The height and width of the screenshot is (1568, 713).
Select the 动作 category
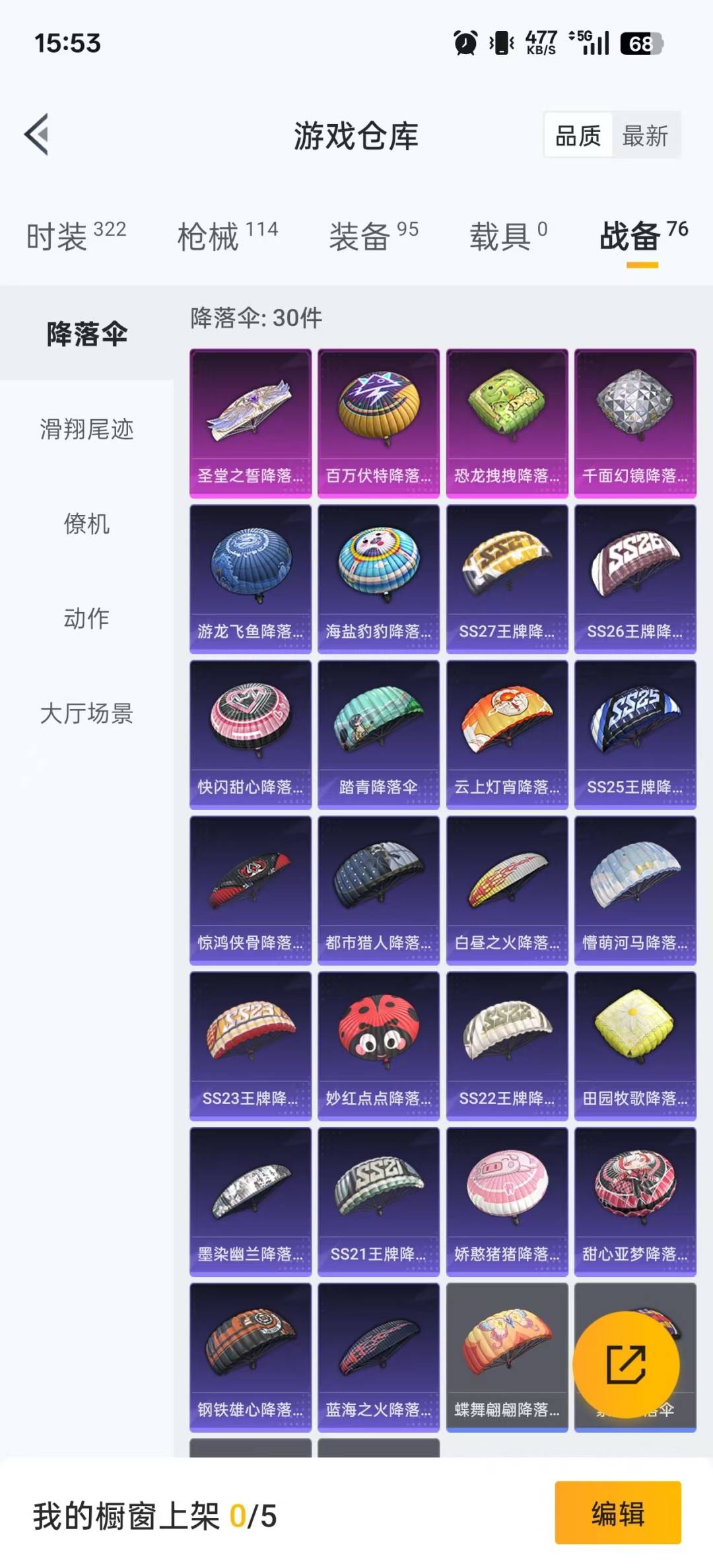pyautogui.click(x=86, y=619)
